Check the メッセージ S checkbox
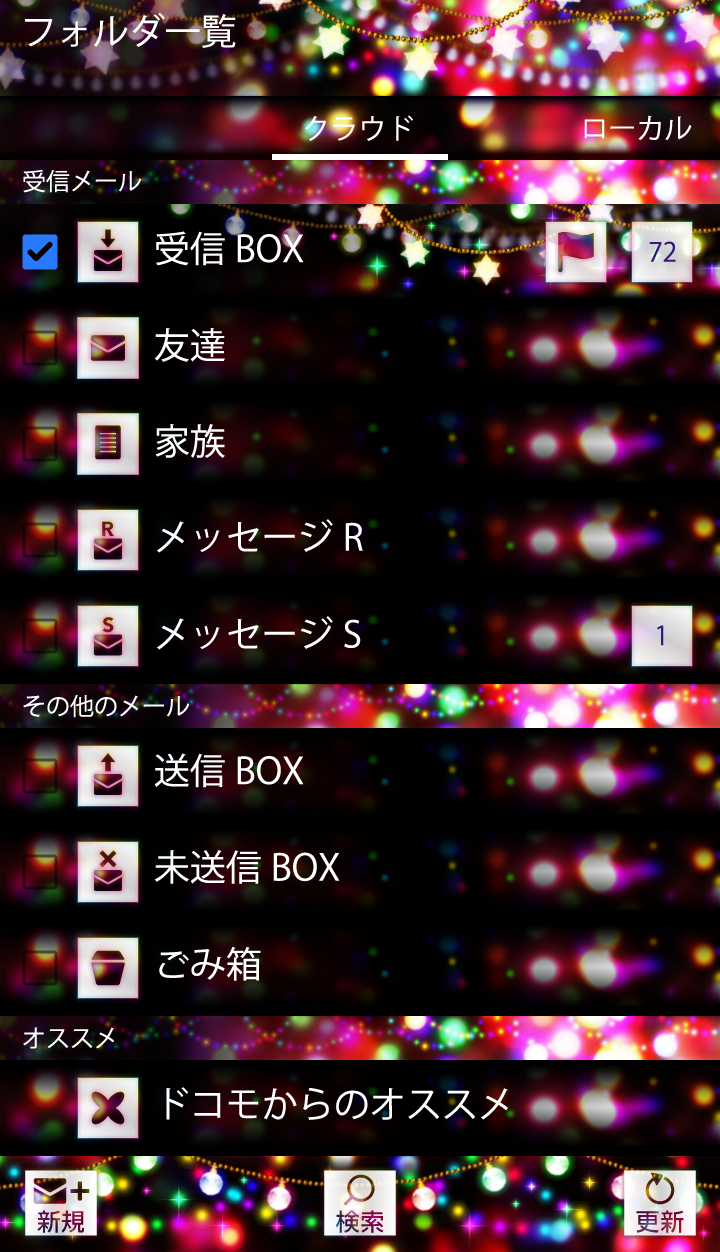This screenshot has width=720, height=1252. [x=40, y=635]
